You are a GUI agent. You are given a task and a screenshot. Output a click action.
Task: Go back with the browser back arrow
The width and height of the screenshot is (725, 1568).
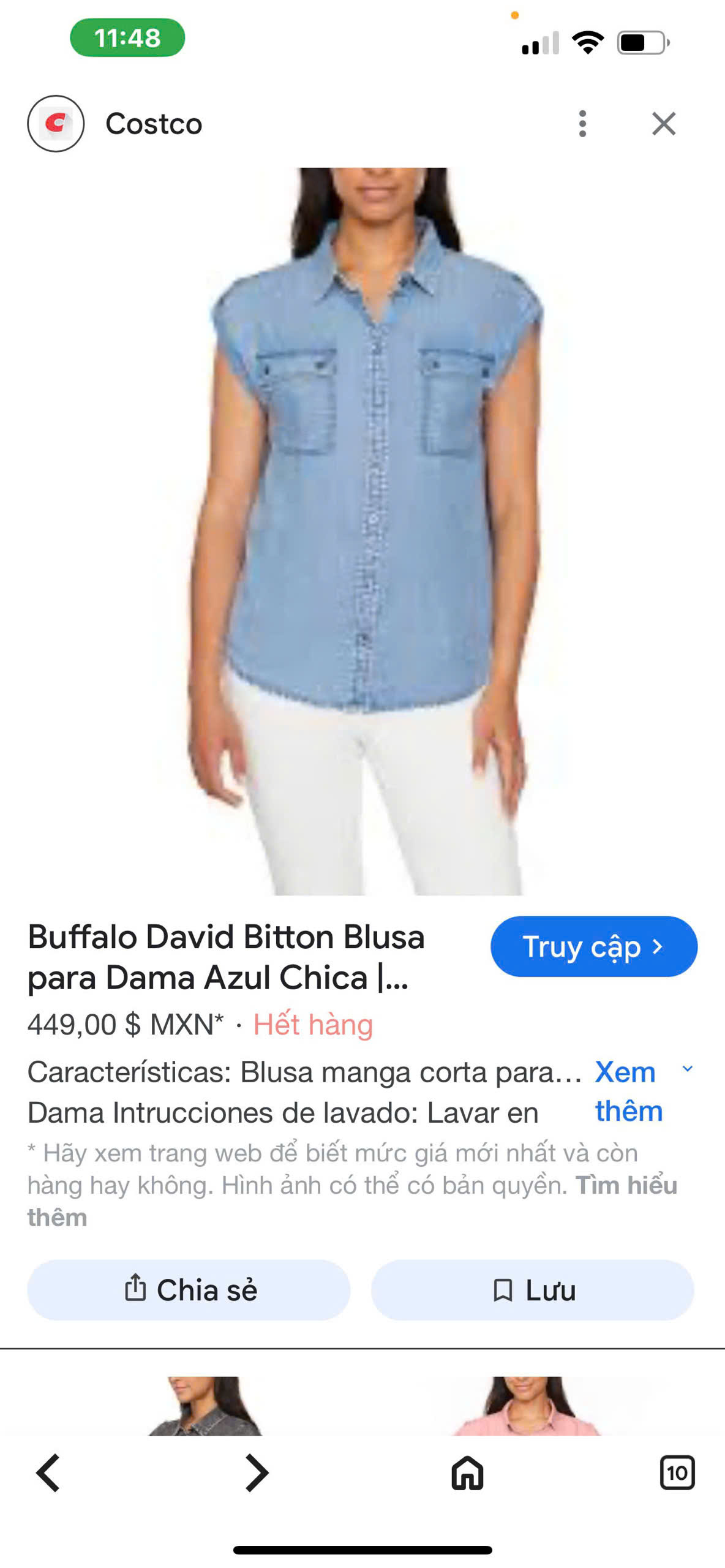[x=48, y=1473]
